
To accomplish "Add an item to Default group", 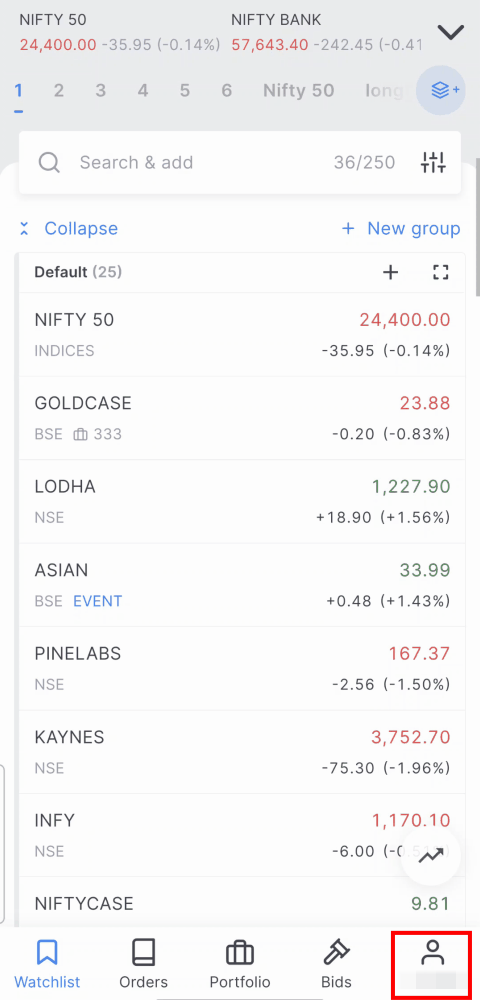I will 390,273.
